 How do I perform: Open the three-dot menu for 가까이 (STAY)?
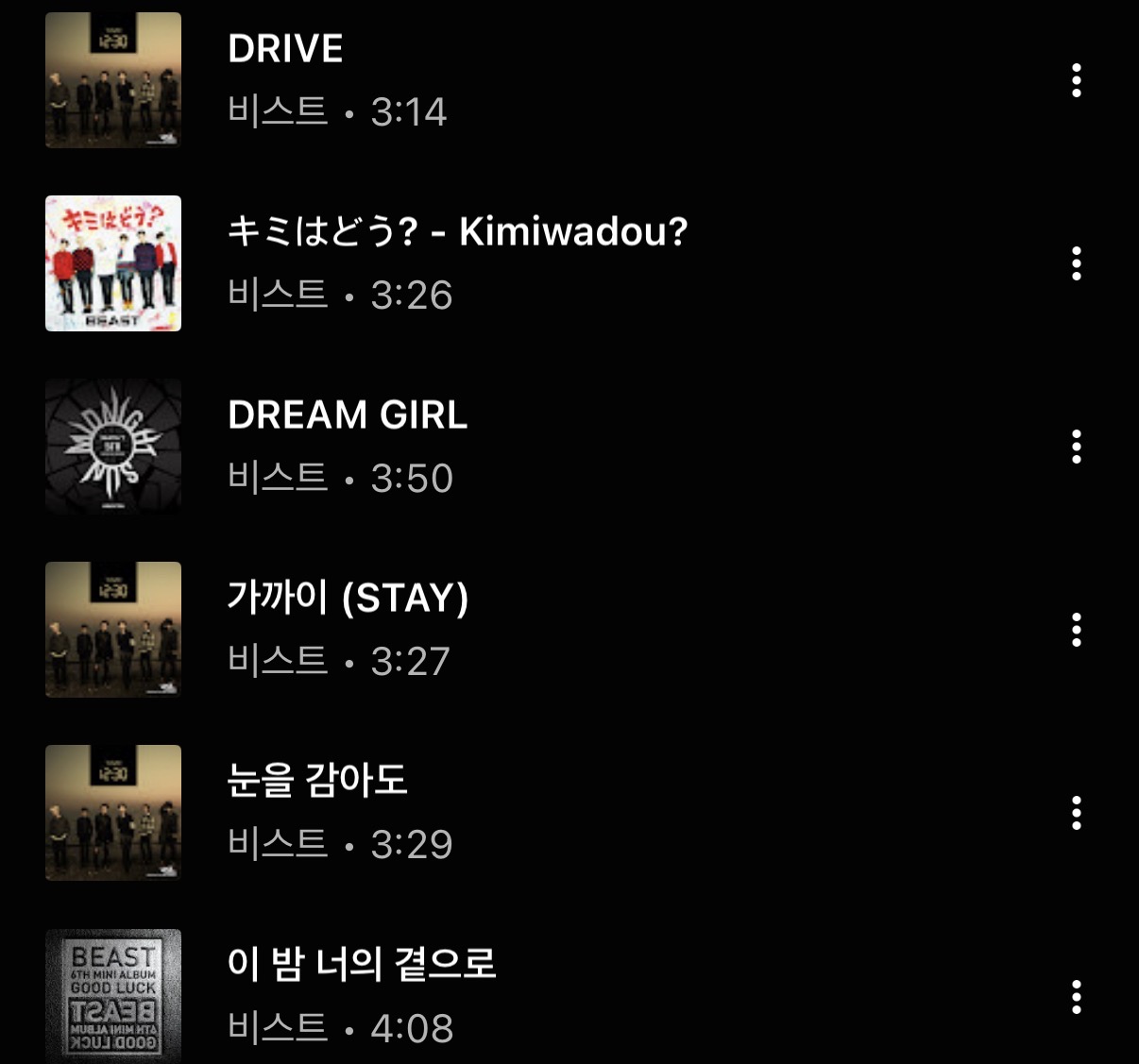click(1076, 631)
